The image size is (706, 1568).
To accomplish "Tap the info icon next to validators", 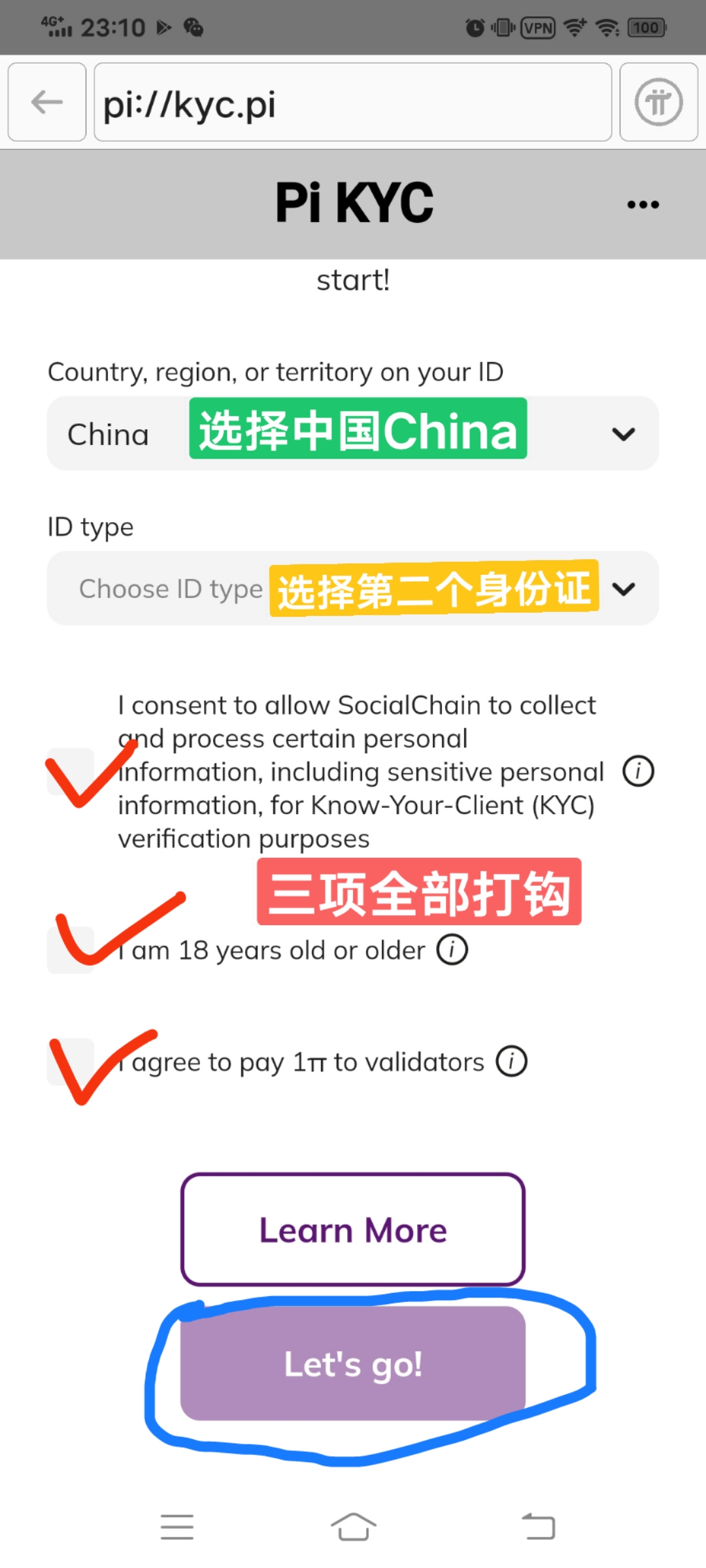I will pos(511,1062).
